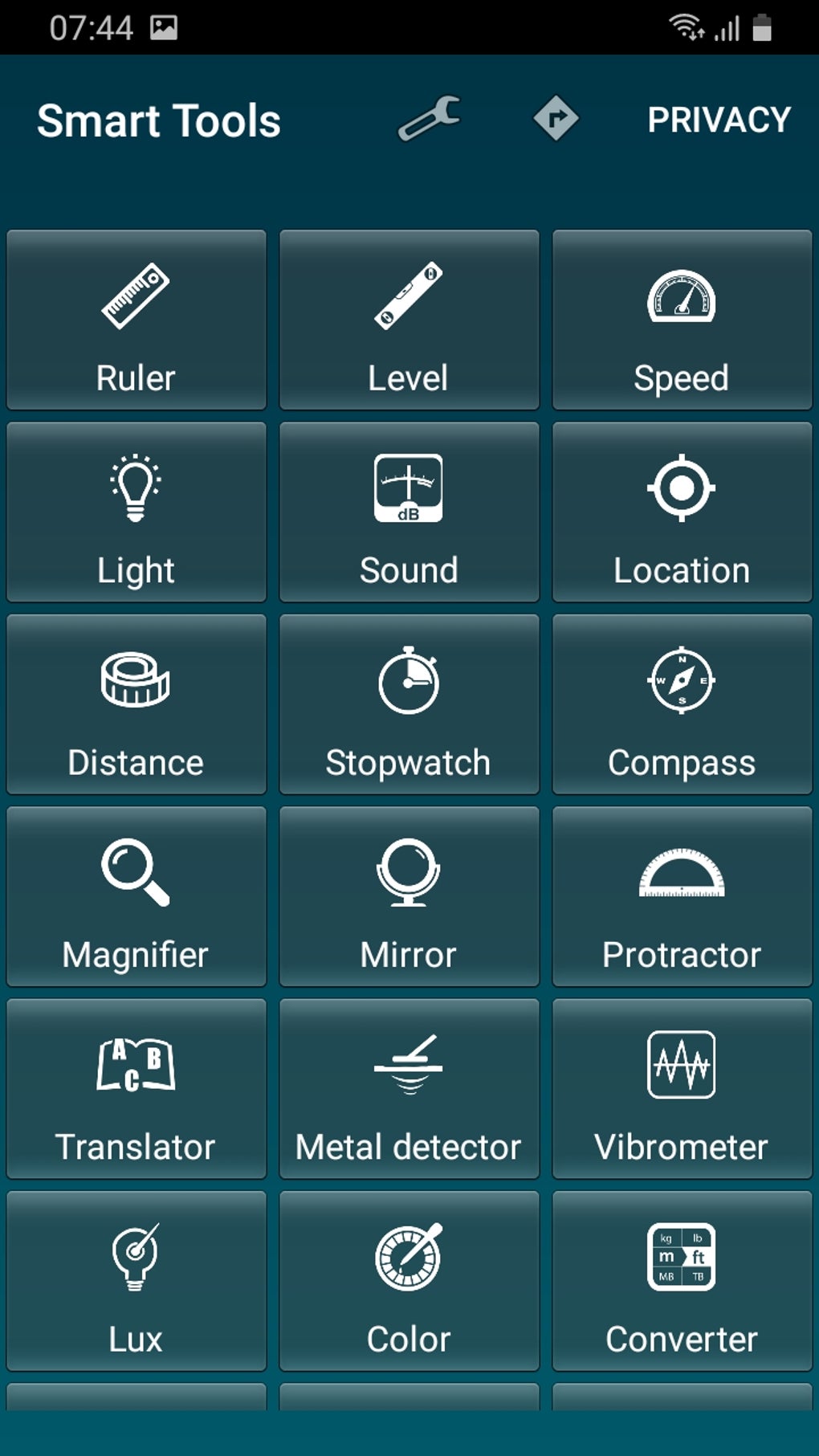Open the Distance measuring tool
The width and height of the screenshot is (819, 1456).
136,704
